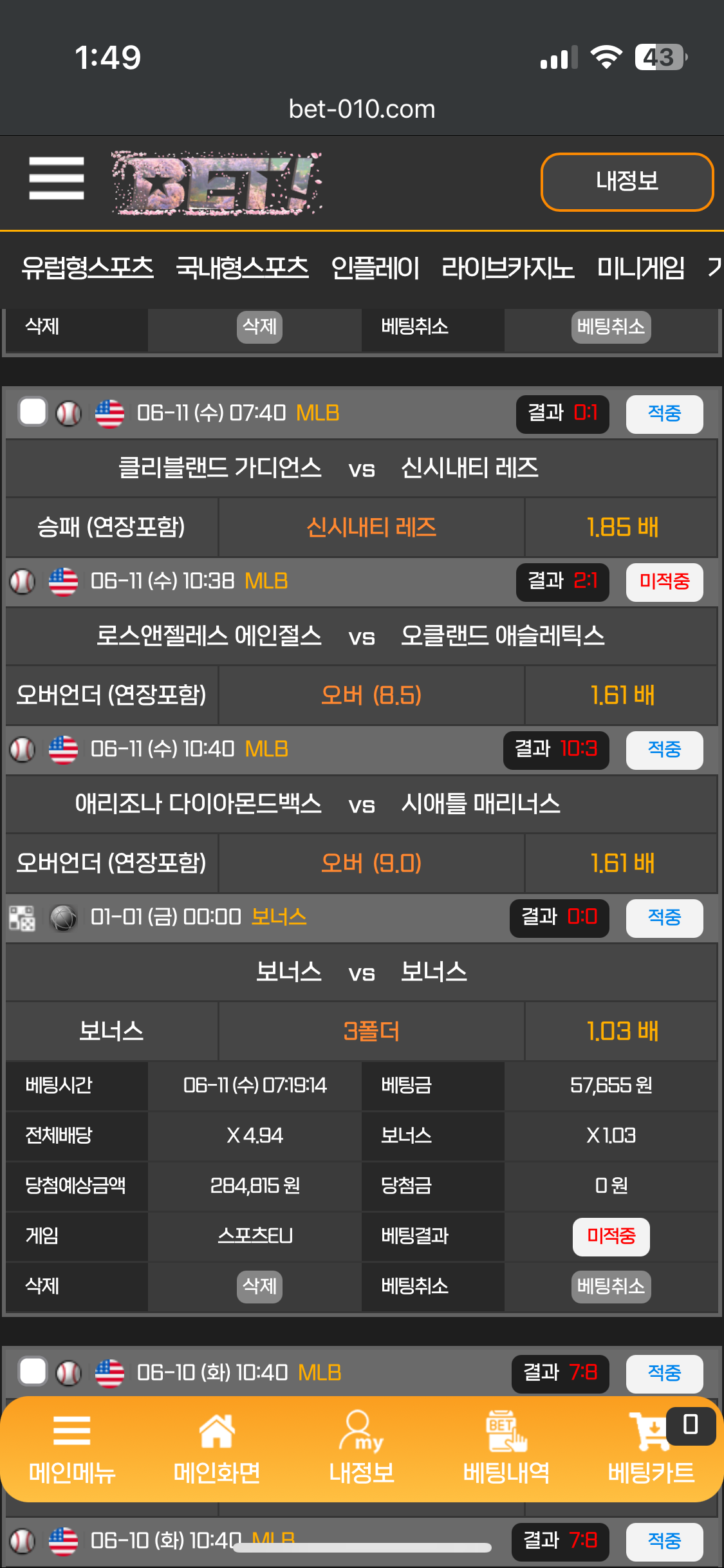Tap 삭제 button under 57,655 원 bet
Image resolution: width=724 pixels, height=1568 pixels.
tap(259, 1286)
